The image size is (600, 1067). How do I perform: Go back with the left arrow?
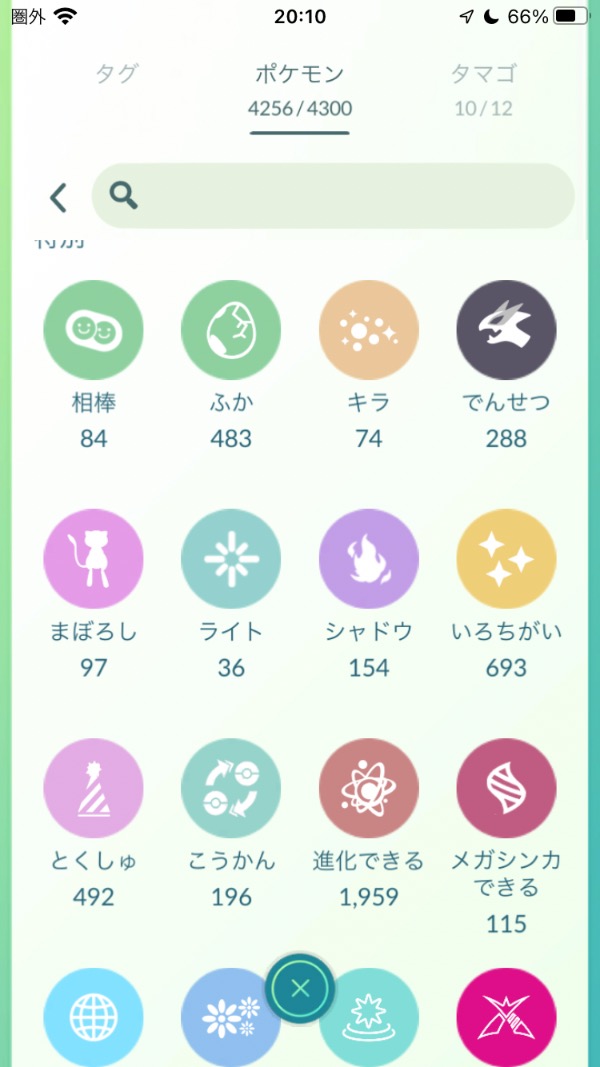pyautogui.click(x=59, y=197)
